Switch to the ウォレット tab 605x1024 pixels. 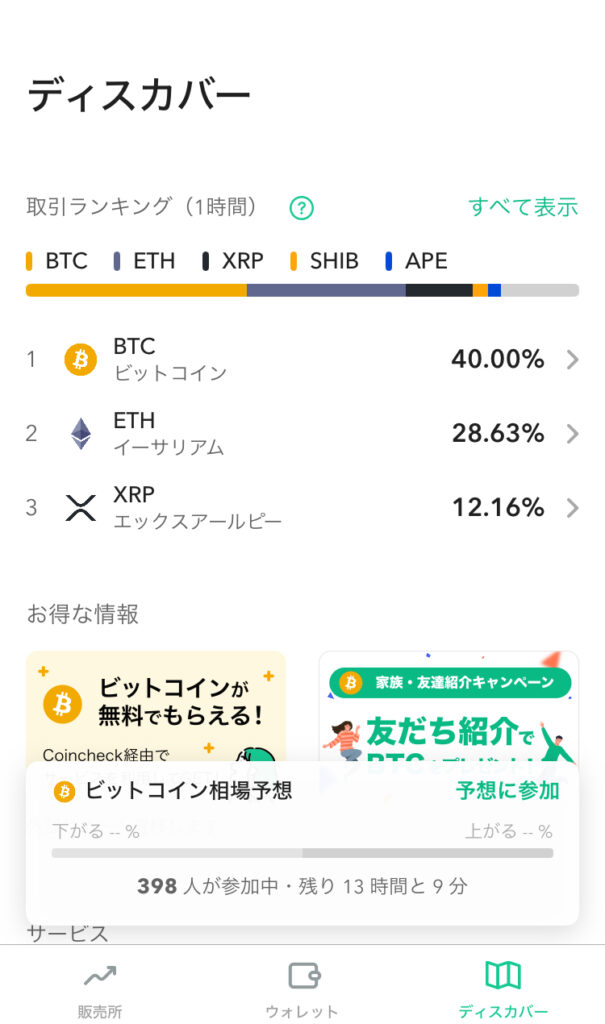point(302,988)
